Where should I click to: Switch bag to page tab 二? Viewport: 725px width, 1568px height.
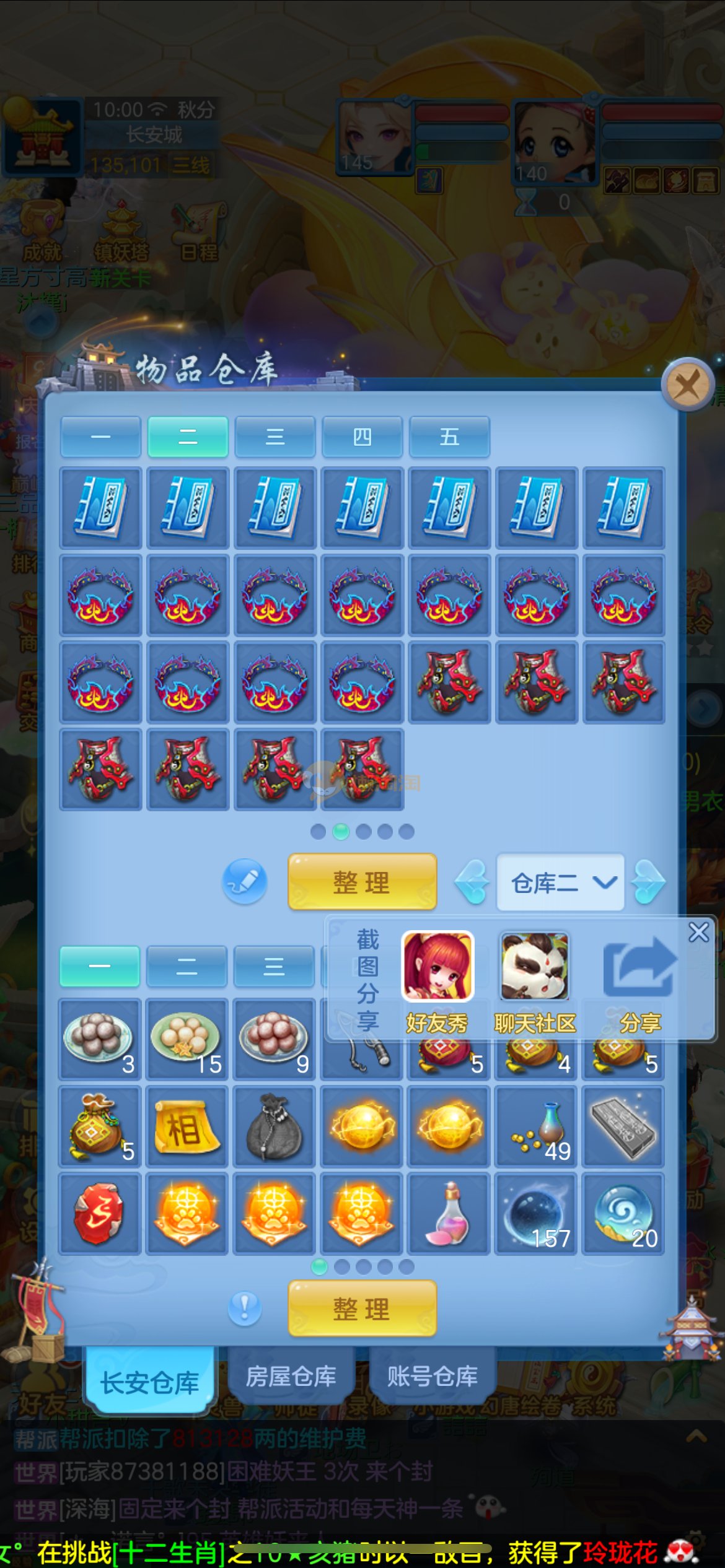pyautogui.click(x=187, y=966)
